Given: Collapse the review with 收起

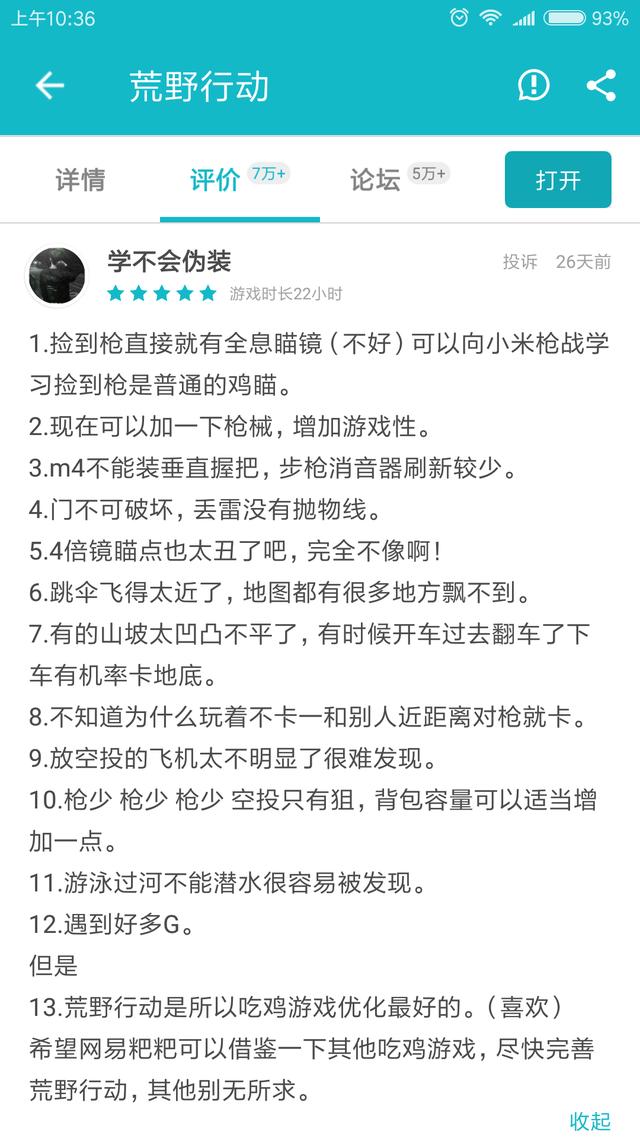Looking at the screenshot, I should pyautogui.click(x=590, y=1121).
